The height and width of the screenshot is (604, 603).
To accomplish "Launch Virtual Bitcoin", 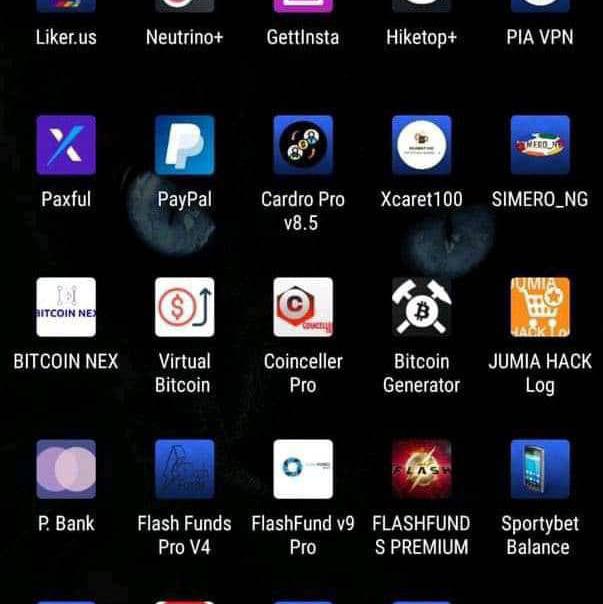I will coord(184,307).
